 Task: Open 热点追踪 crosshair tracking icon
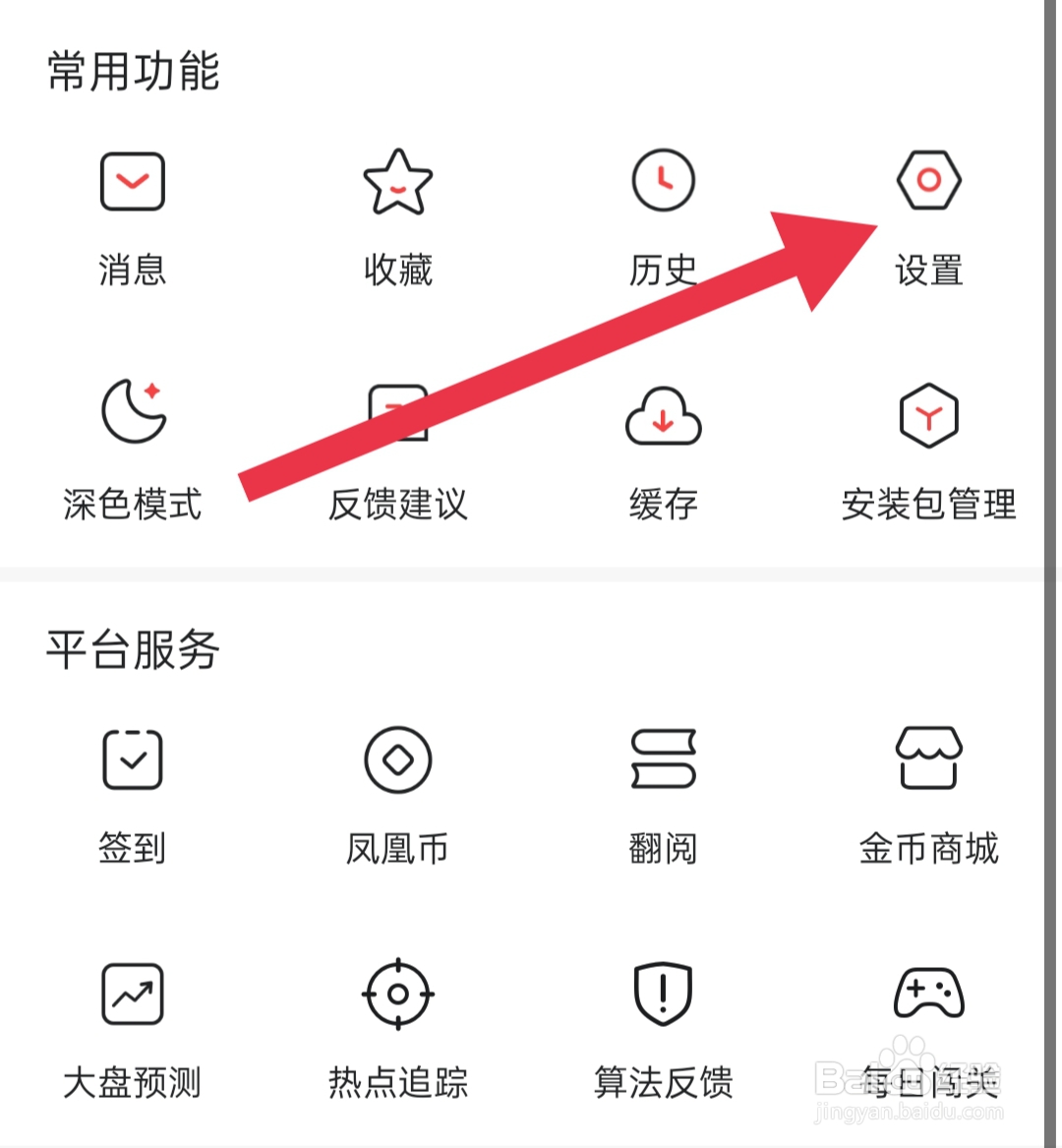coord(397,995)
